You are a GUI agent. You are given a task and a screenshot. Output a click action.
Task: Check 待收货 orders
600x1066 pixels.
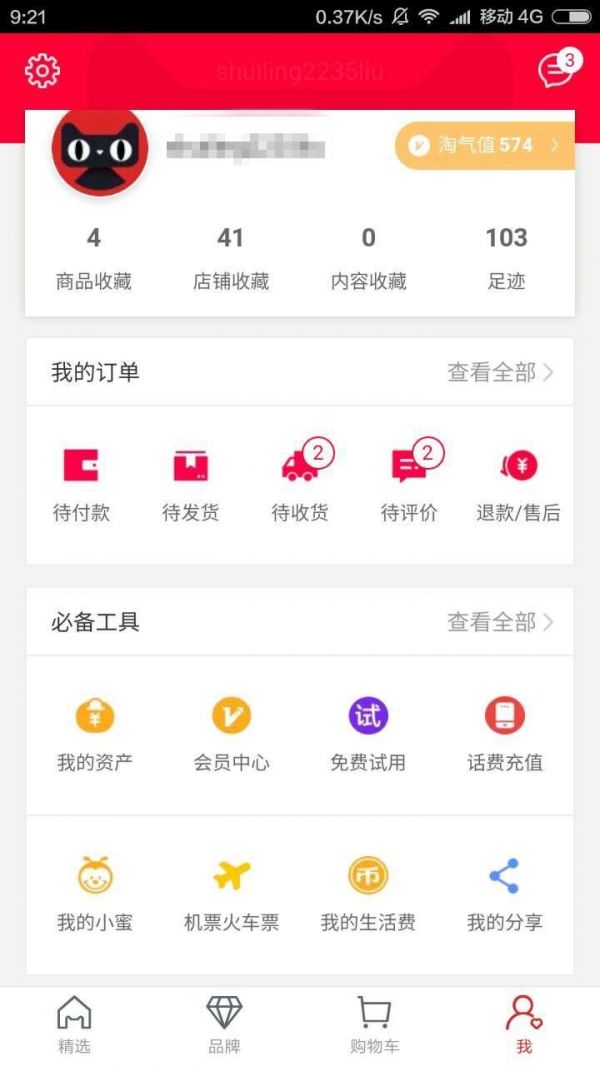pyautogui.click(x=300, y=485)
